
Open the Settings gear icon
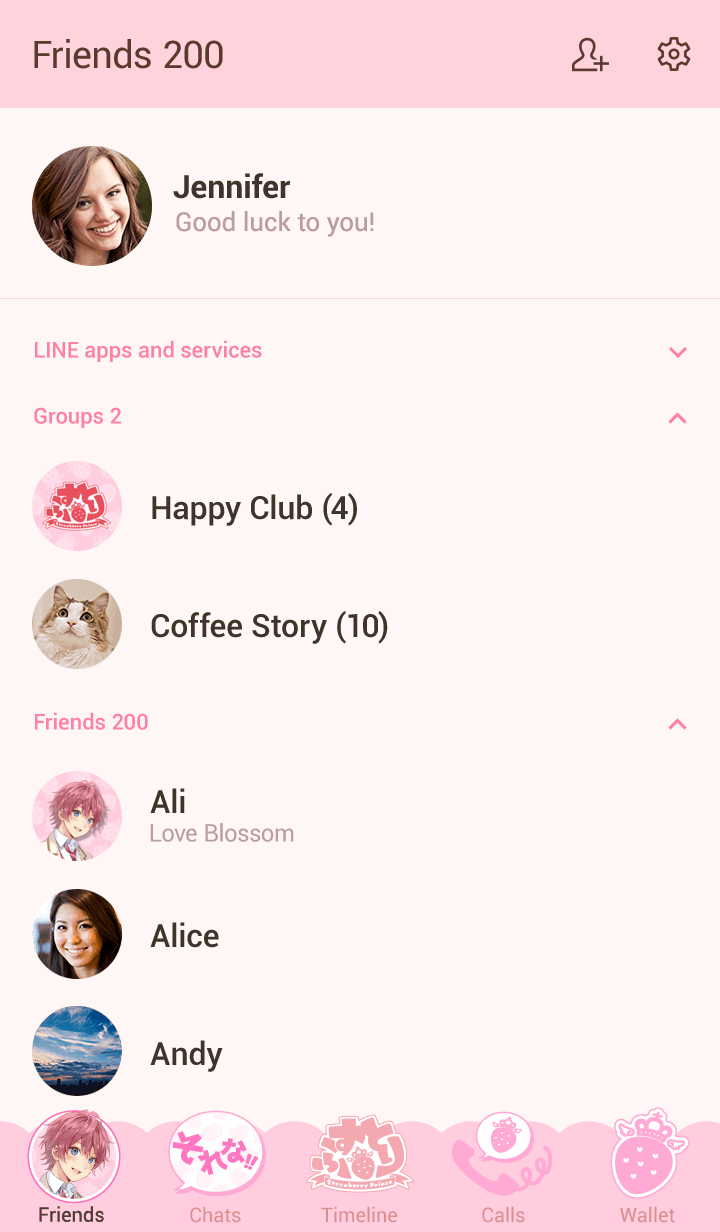pyautogui.click(x=673, y=55)
